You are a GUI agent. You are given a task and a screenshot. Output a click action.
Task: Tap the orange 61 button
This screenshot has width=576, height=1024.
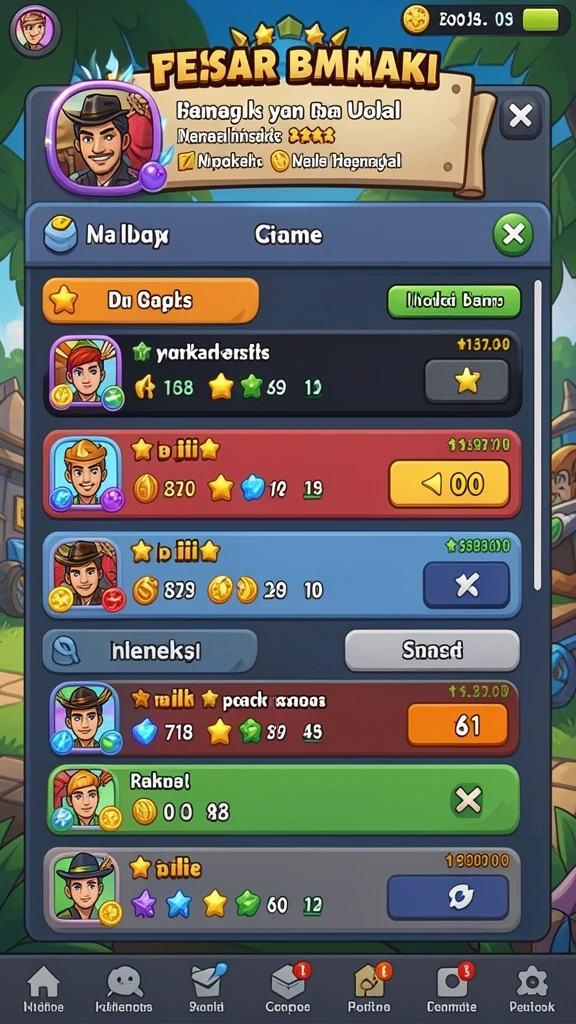(457, 725)
